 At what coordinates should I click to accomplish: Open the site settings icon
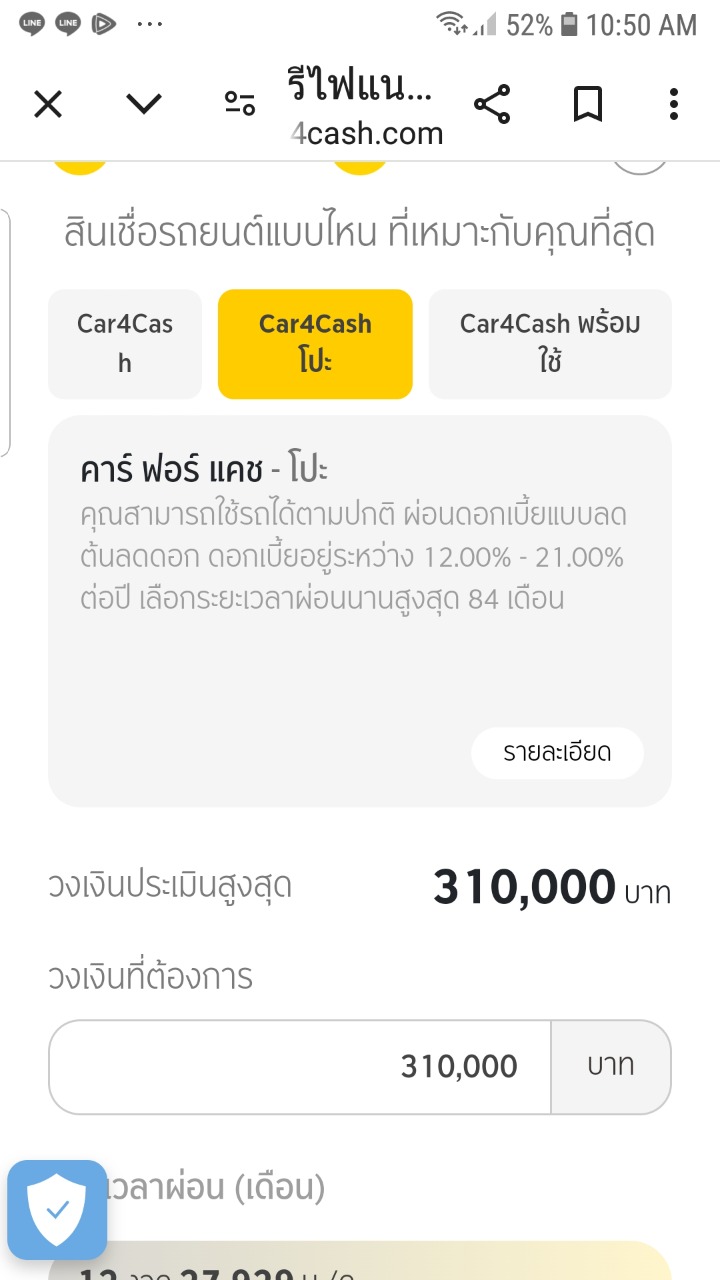pyautogui.click(x=240, y=104)
